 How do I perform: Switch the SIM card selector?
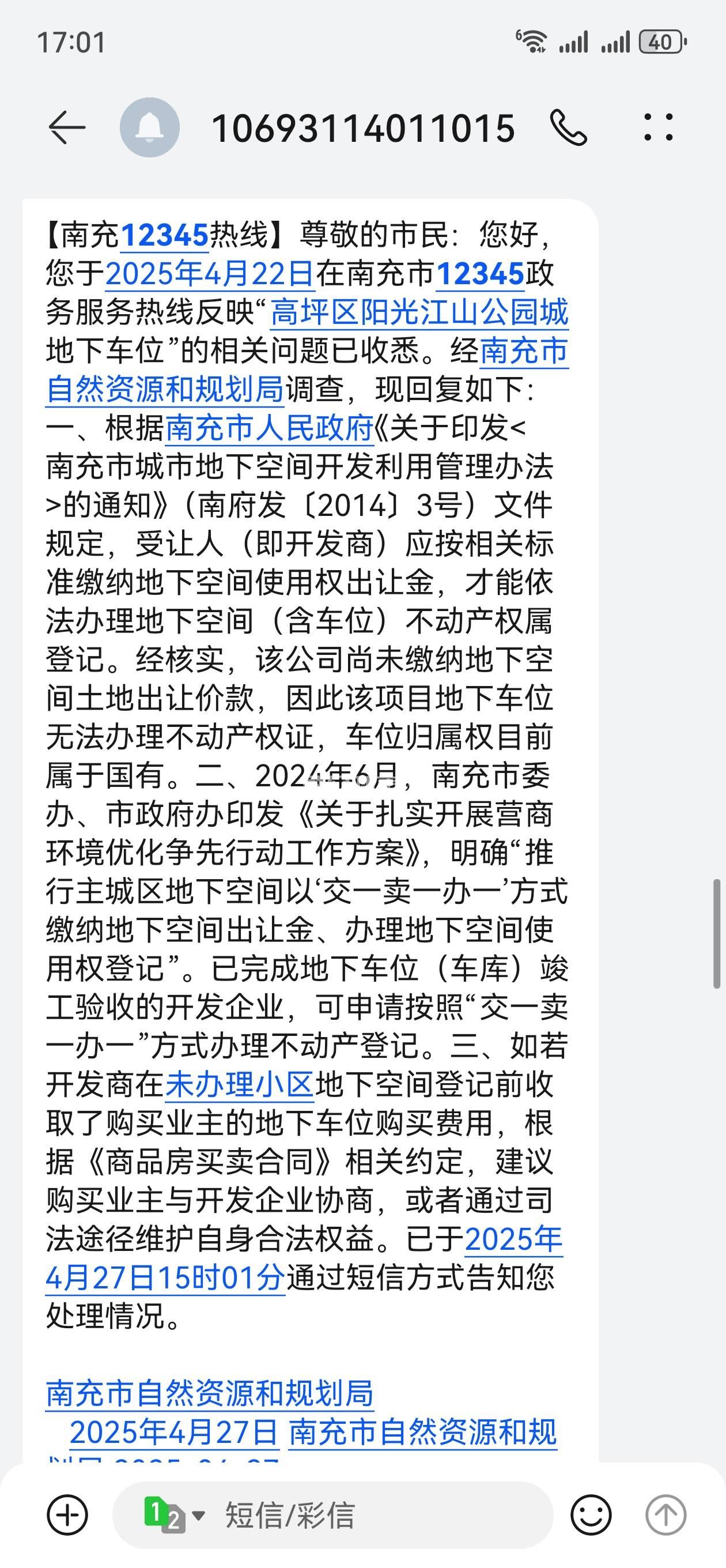point(174,1515)
